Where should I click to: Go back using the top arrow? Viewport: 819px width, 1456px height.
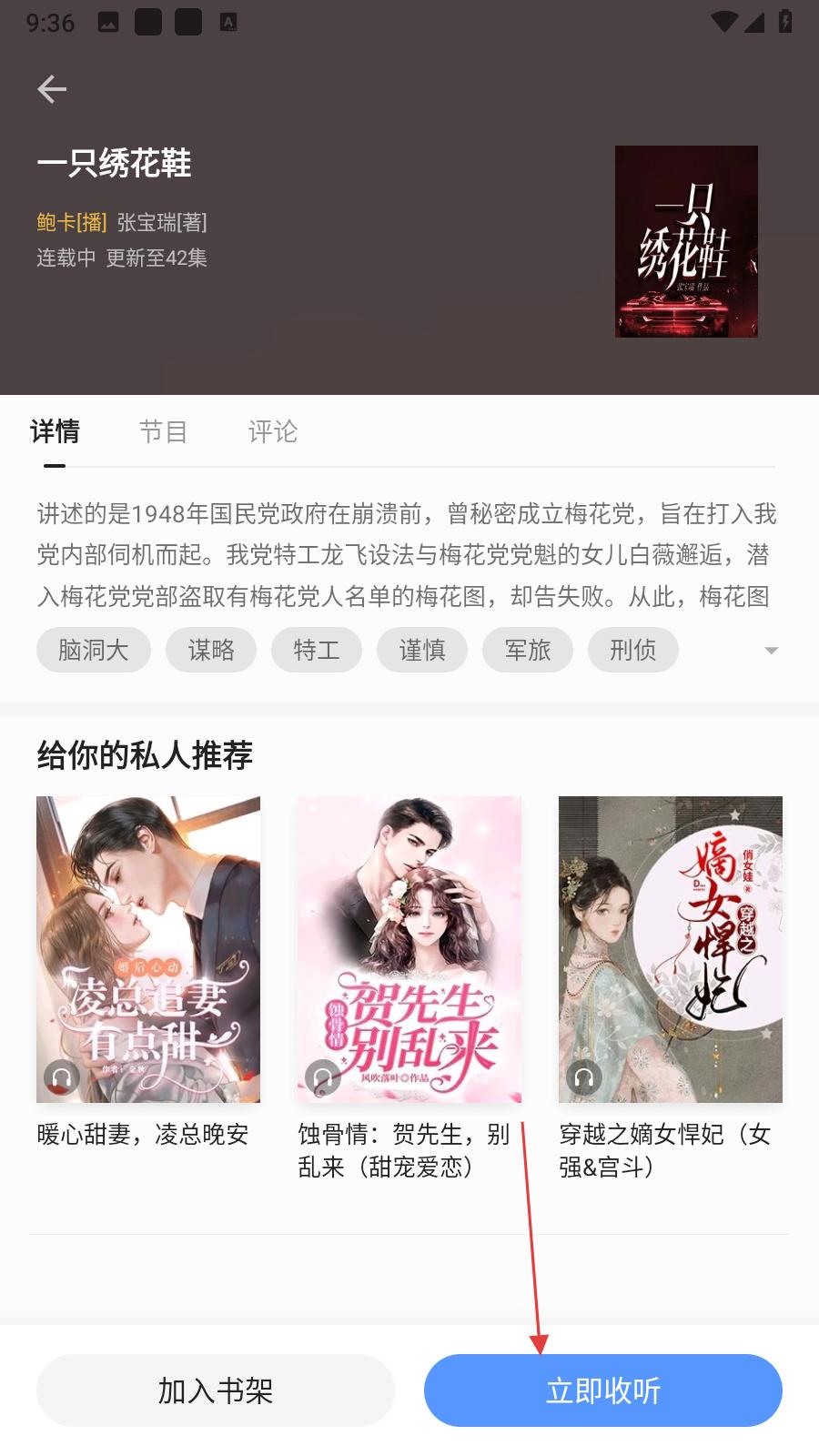[52, 89]
